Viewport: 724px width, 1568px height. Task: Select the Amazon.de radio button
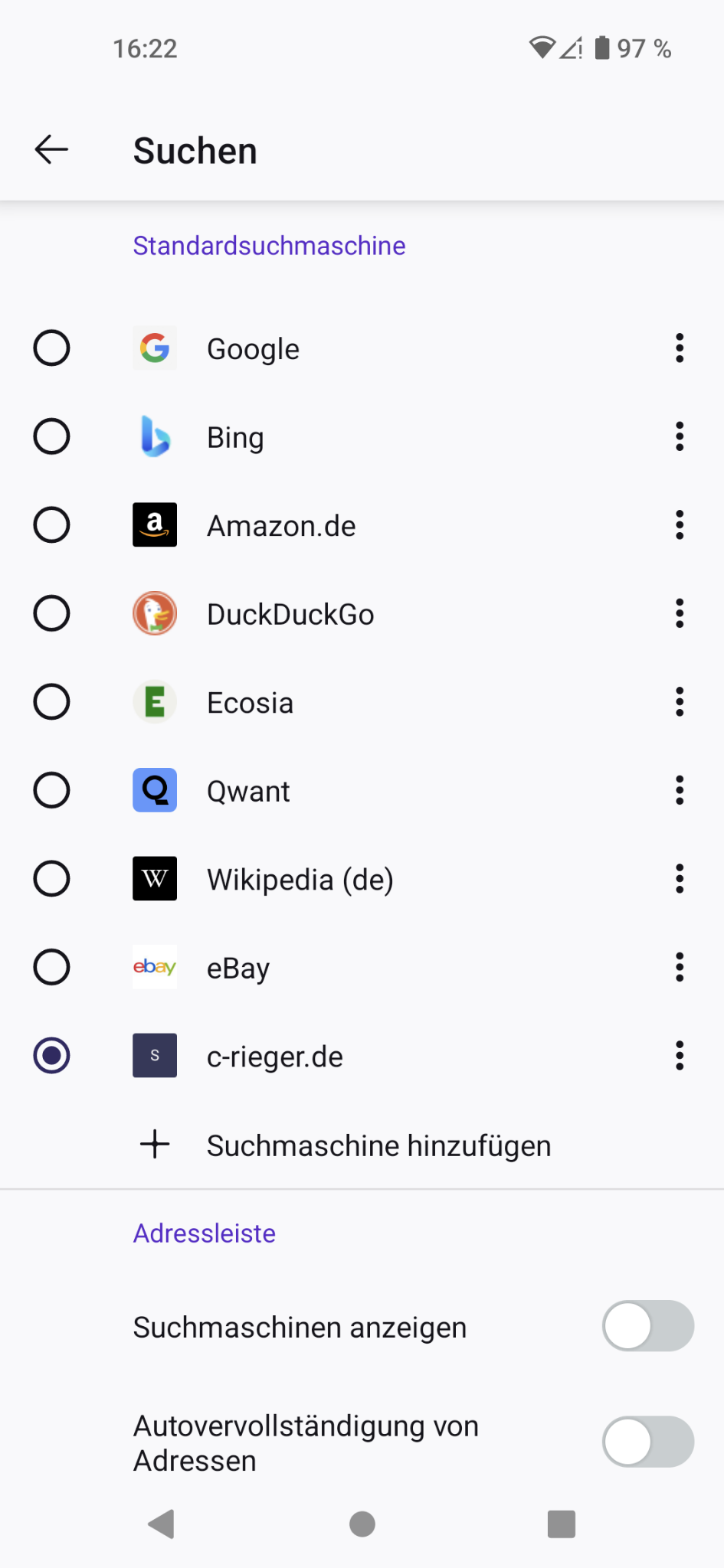tap(51, 525)
